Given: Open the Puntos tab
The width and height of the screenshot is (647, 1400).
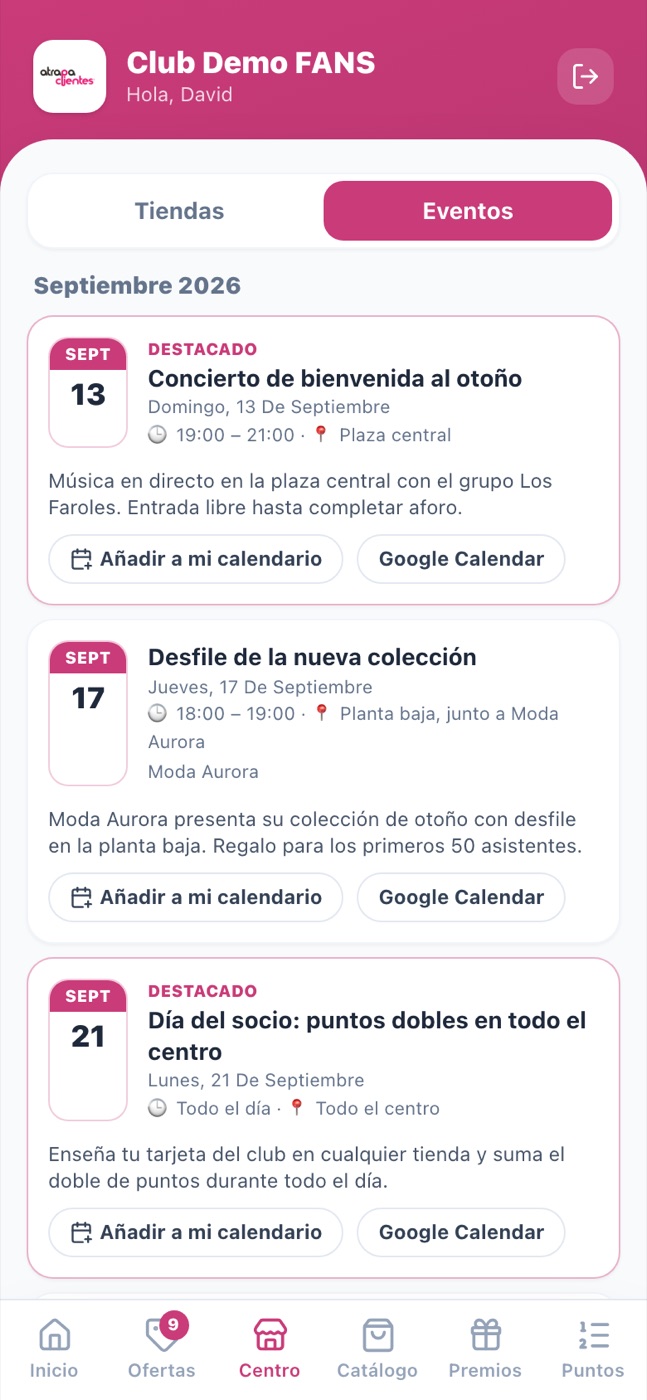Looking at the screenshot, I should [x=593, y=1348].
